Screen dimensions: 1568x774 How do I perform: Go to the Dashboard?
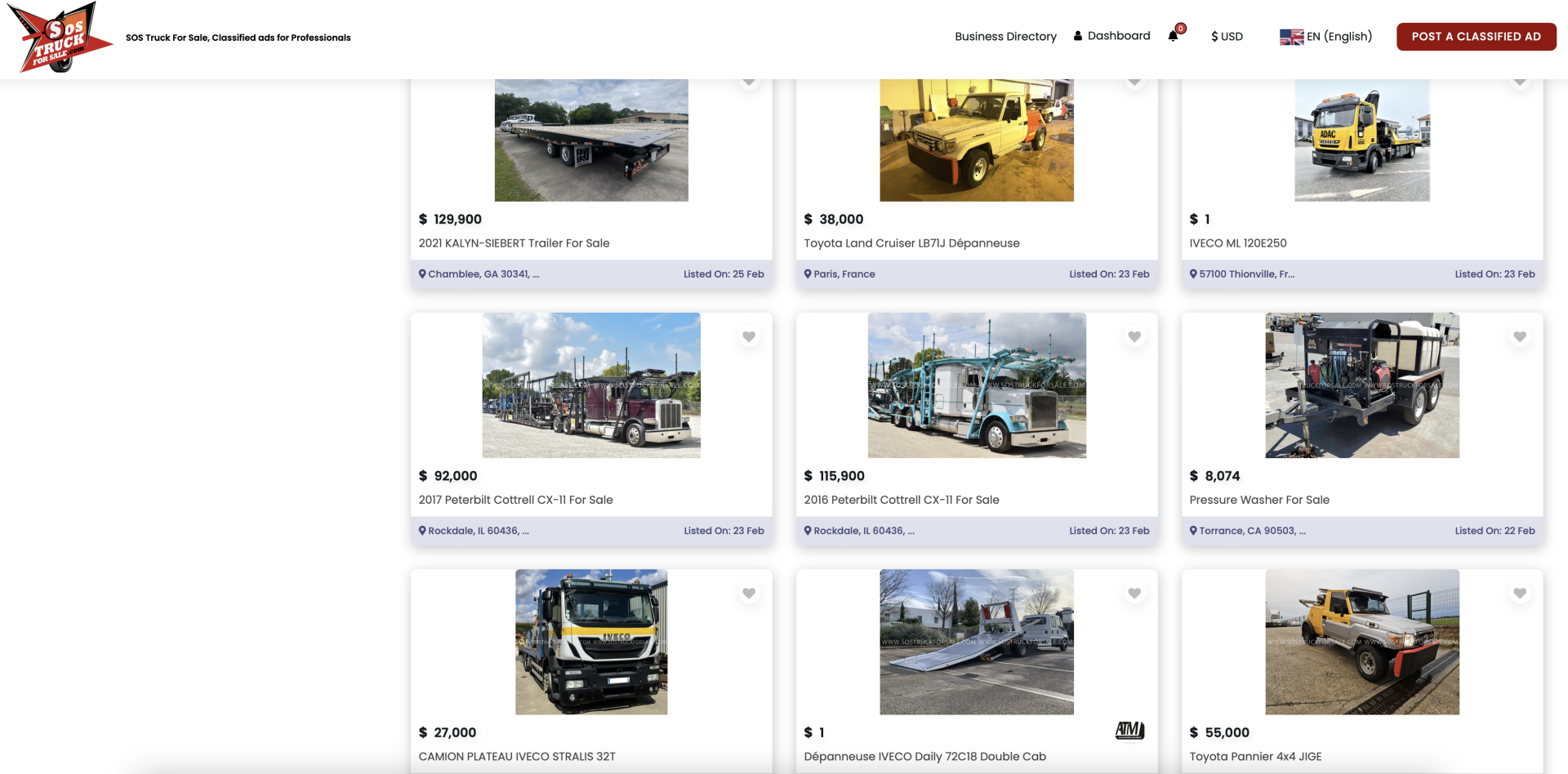[1111, 36]
